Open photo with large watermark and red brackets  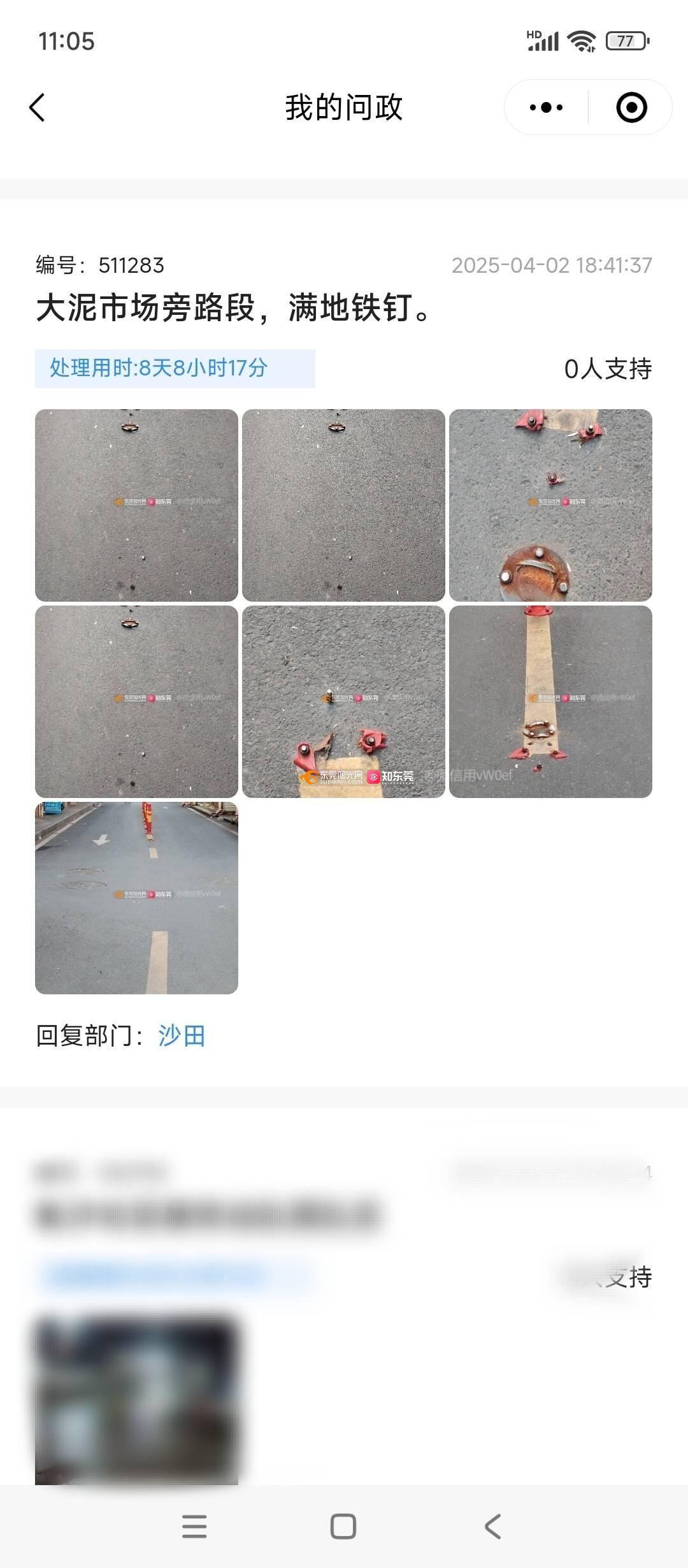click(x=343, y=701)
